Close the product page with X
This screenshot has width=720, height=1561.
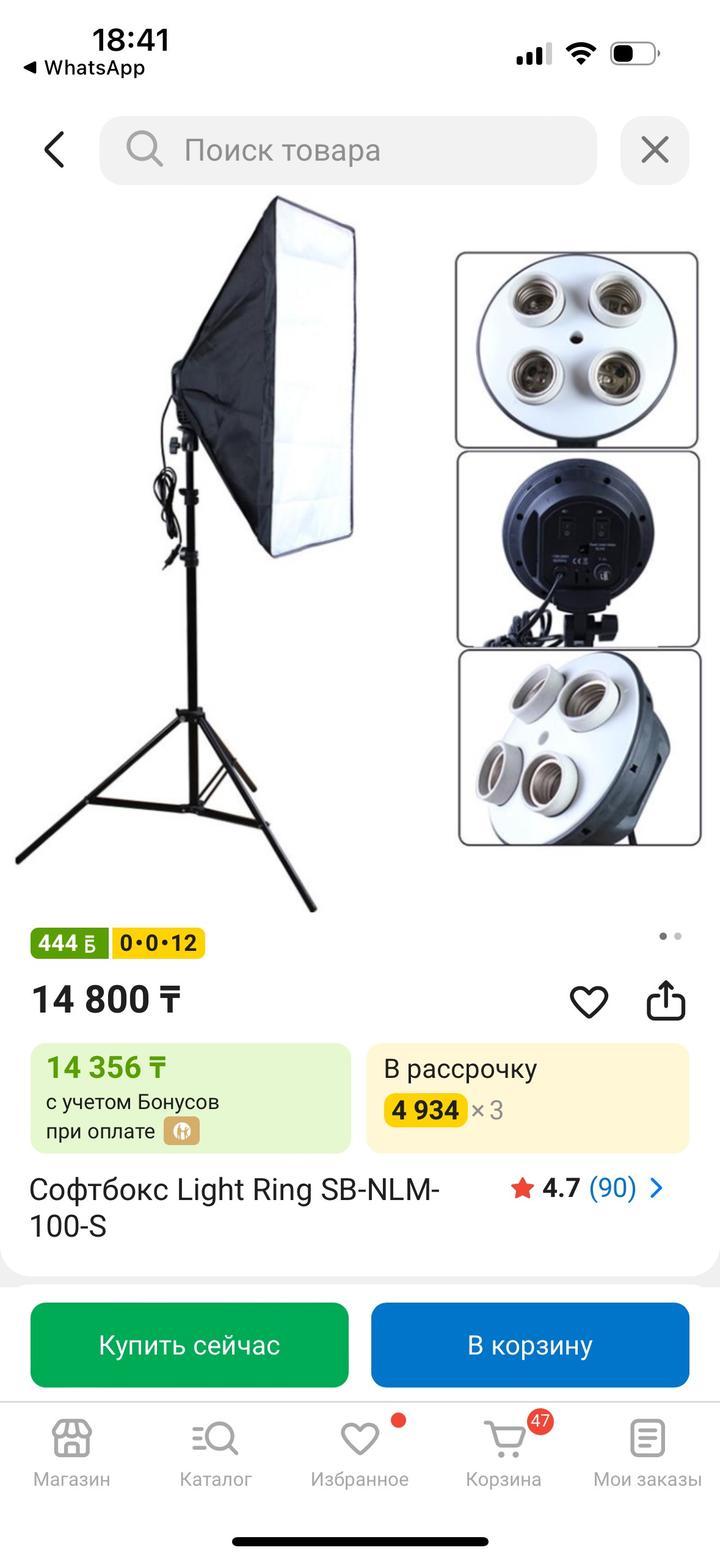click(x=654, y=150)
